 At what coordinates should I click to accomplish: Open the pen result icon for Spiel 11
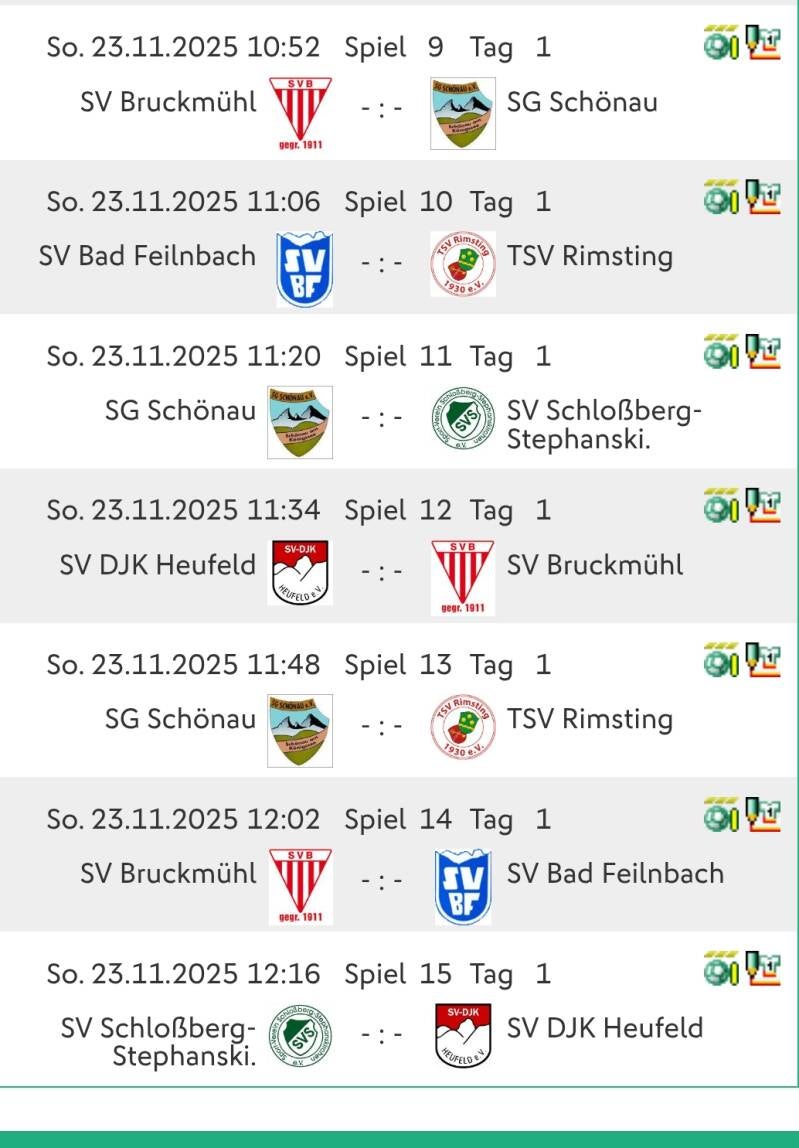point(763,352)
